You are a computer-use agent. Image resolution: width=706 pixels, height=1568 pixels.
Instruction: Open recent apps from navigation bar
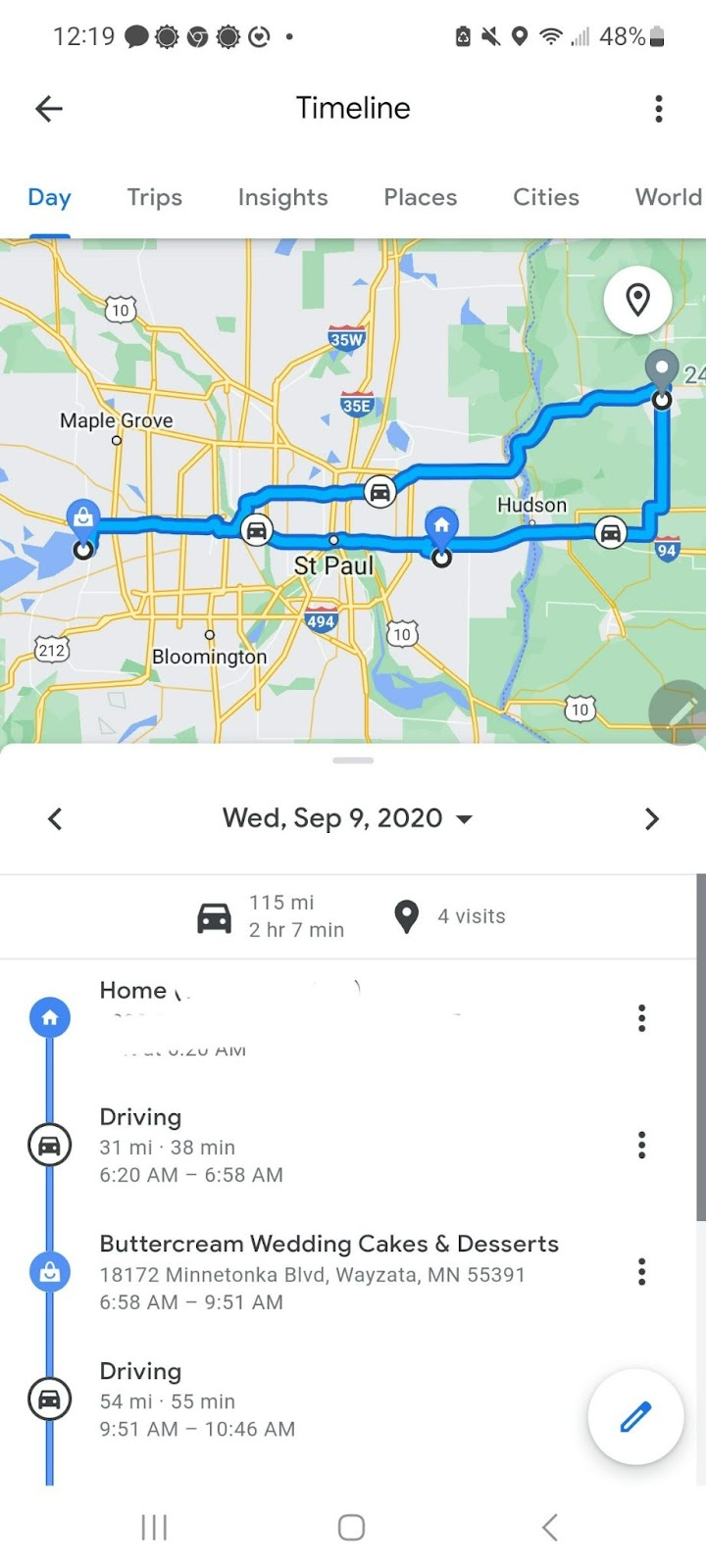(154, 1527)
